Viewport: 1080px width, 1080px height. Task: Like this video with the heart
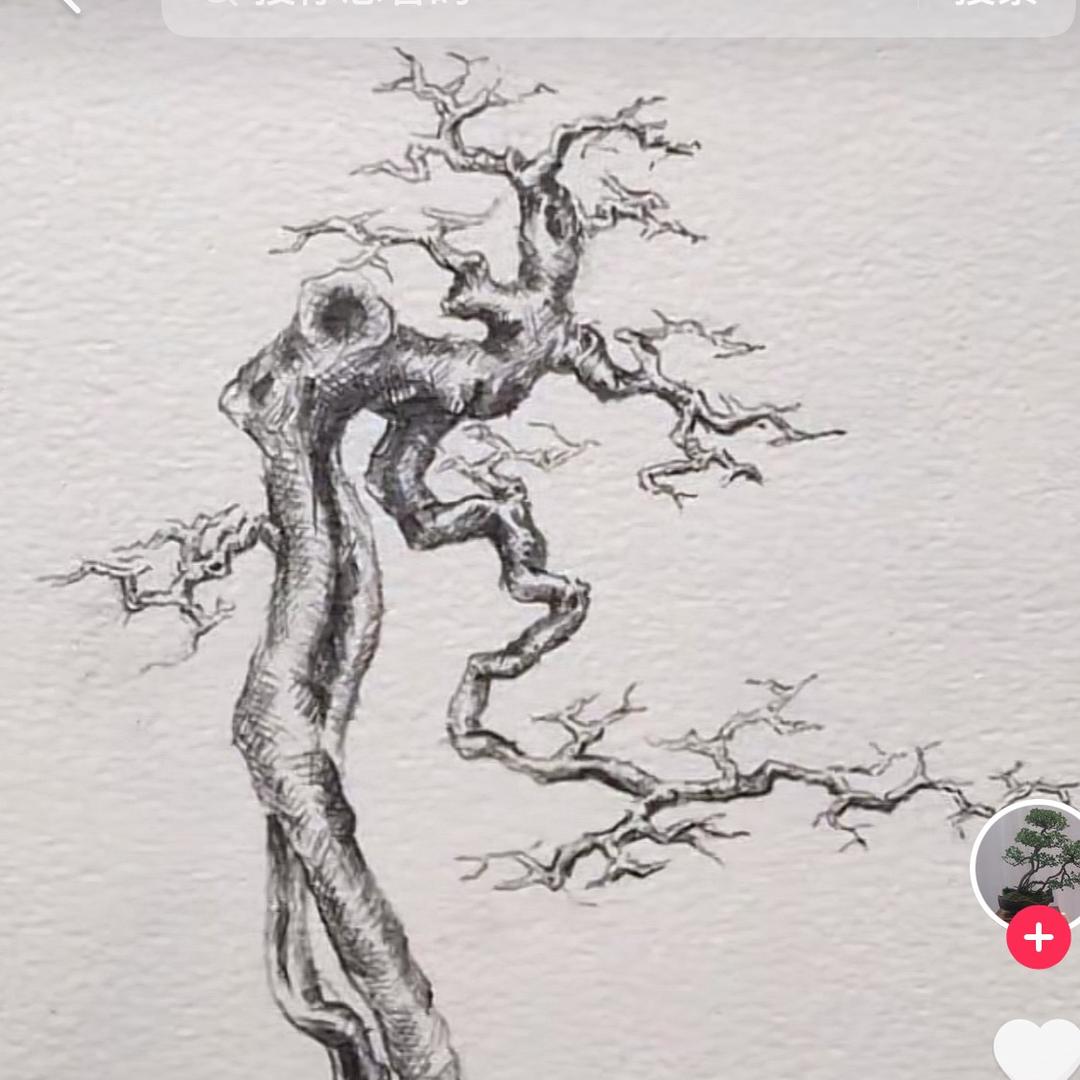(x=1038, y=1050)
